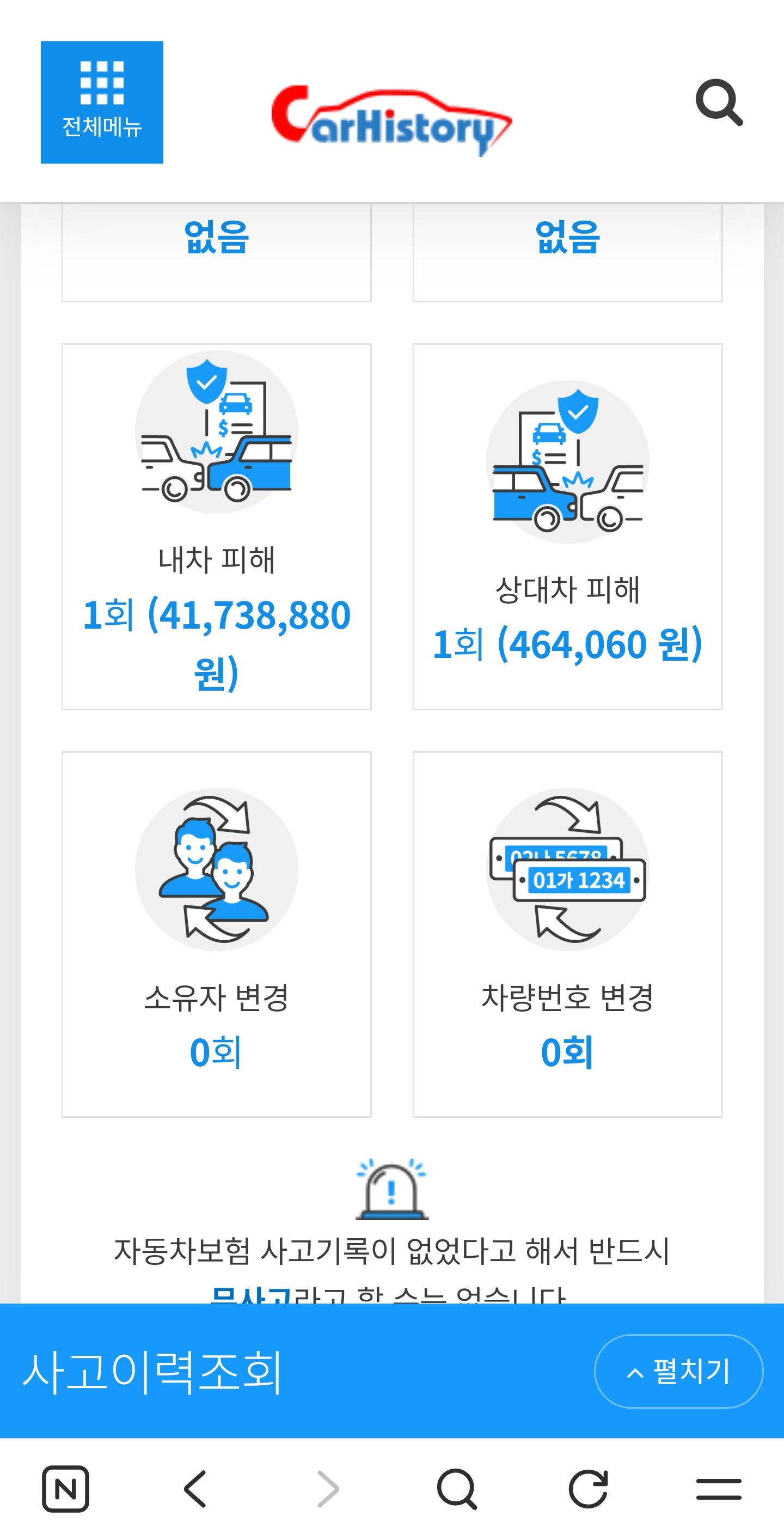Expand the 사고이력조회 panel with 펼치기
The image size is (784, 1540).
click(x=678, y=1371)
